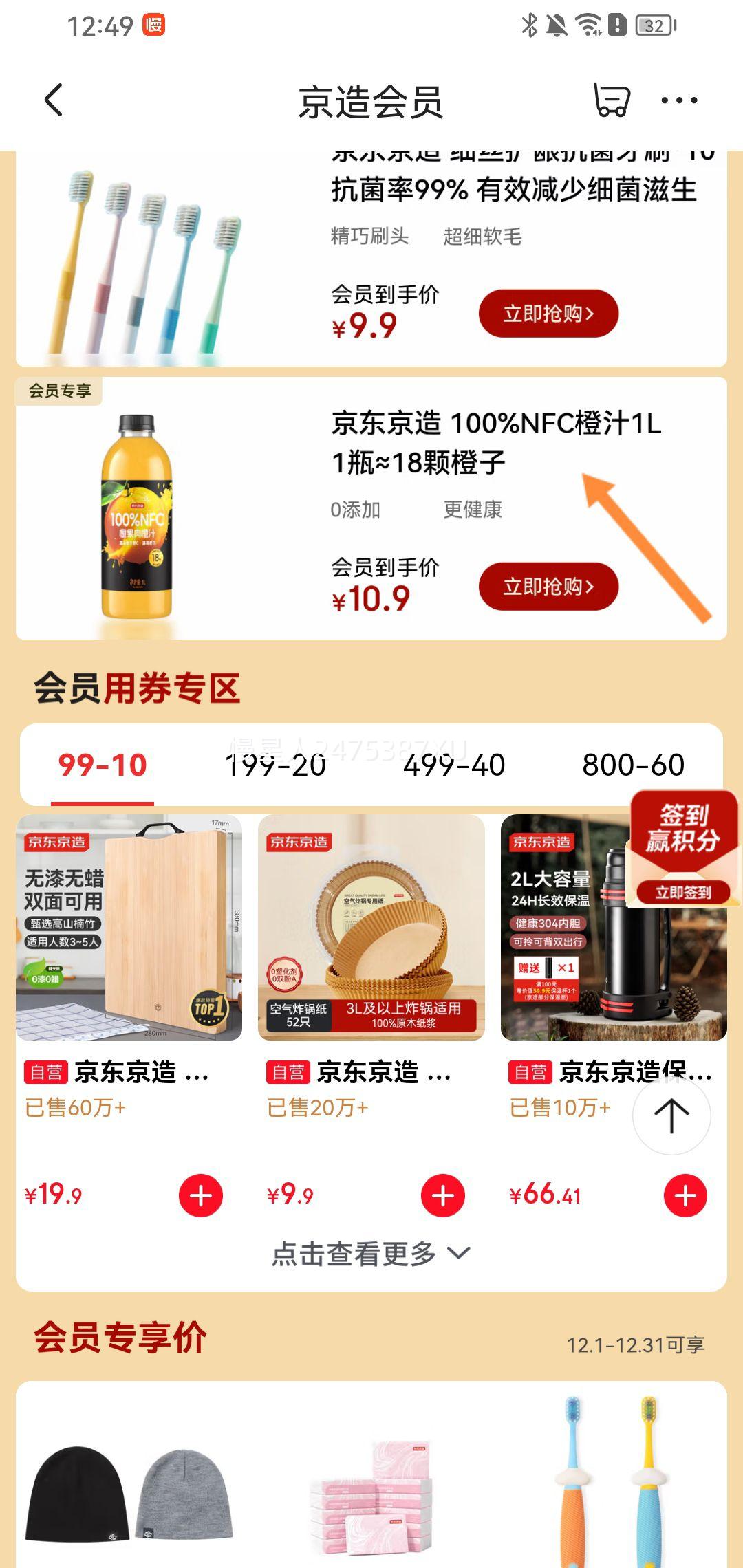This screenshot has height=1568, width=743.
Task: Add the 2L thermos flask via plus icon
Action: (x=685, y=1195)
